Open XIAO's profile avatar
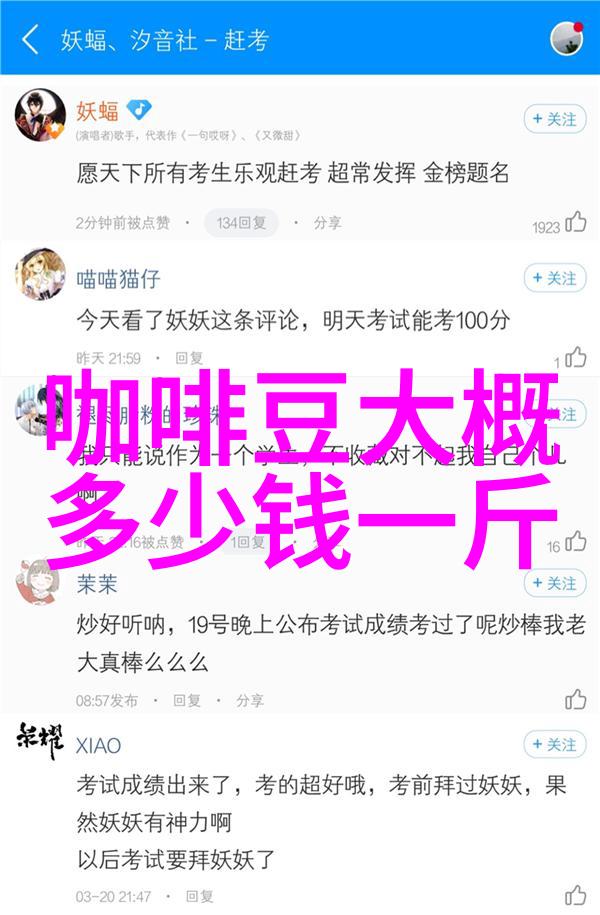This screenshot has width=600, height=915. [40, 742]
